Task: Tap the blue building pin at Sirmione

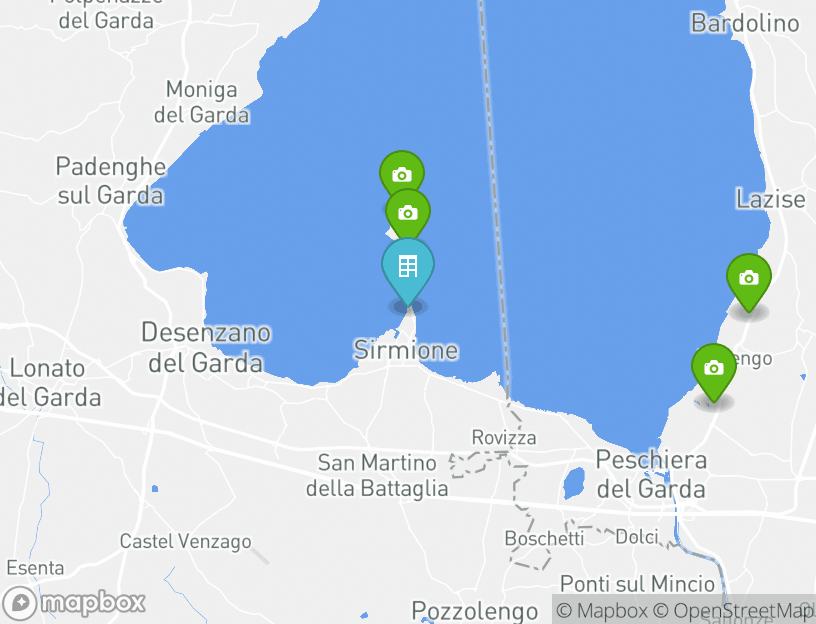Action: (408, 268)
